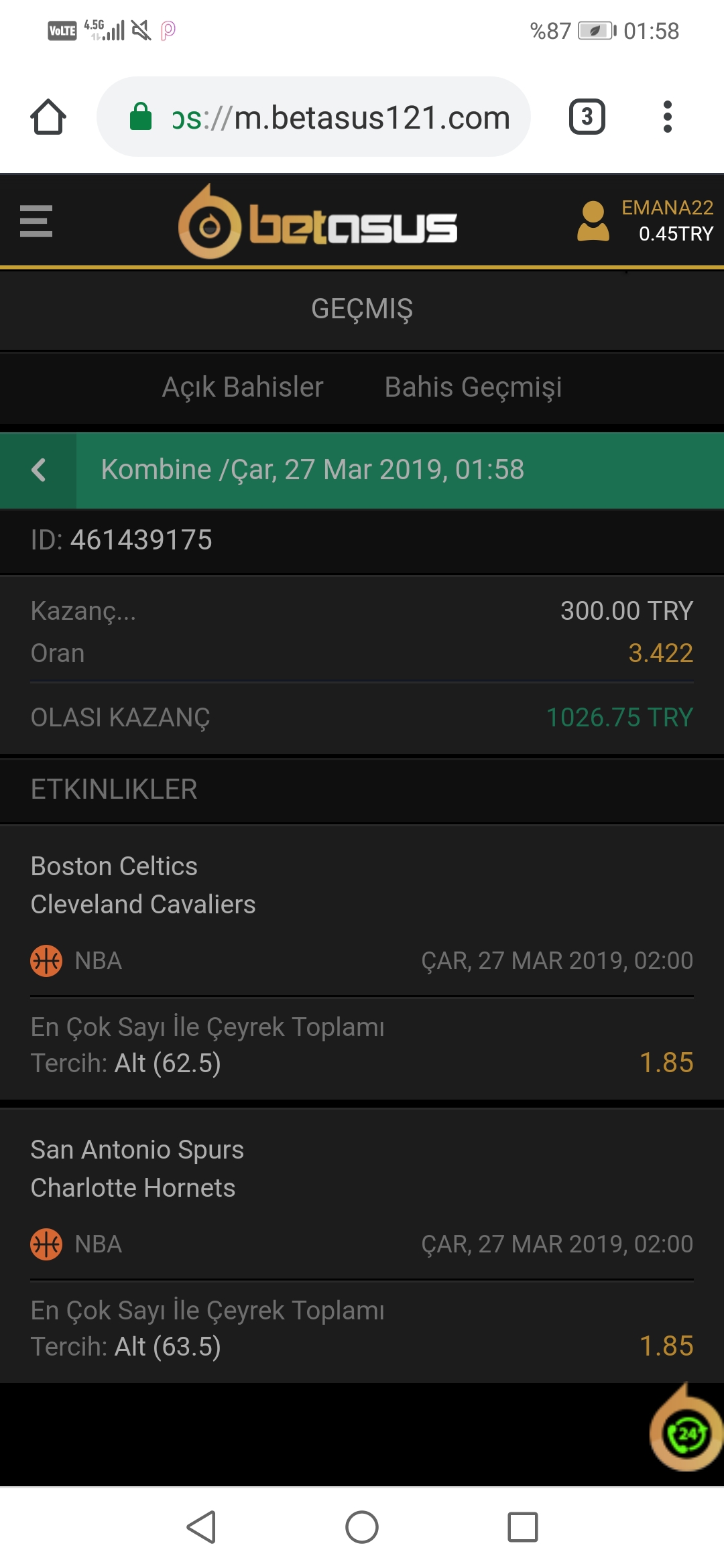Open the EMANA22 account profile

645,221
